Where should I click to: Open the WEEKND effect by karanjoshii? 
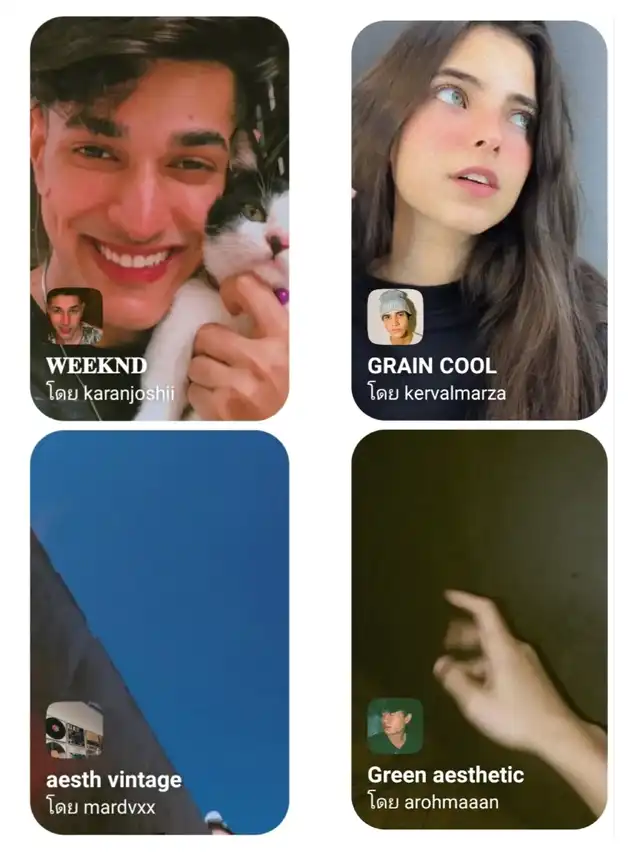159,218
